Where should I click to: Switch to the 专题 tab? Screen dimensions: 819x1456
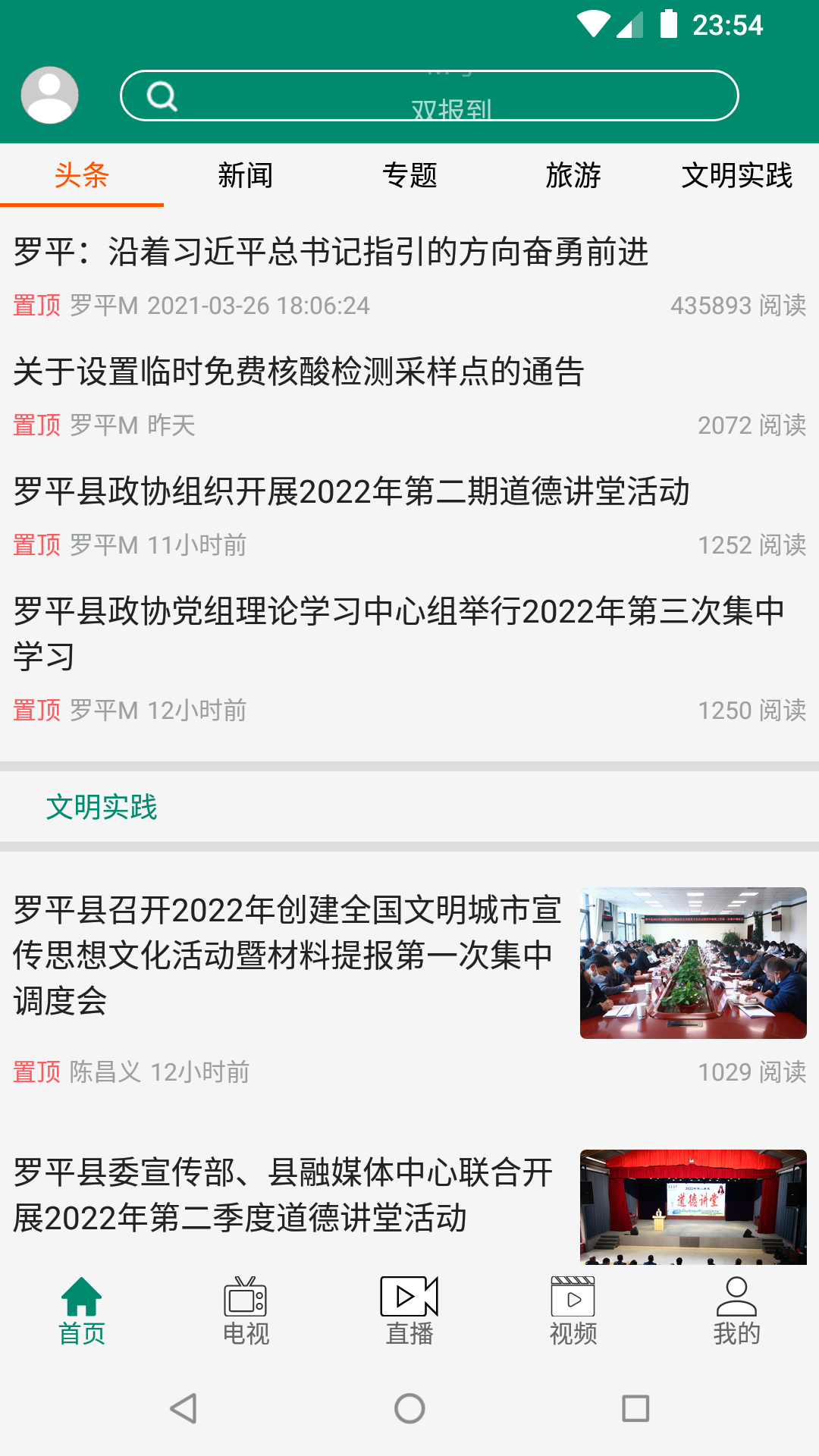[409, 175]
